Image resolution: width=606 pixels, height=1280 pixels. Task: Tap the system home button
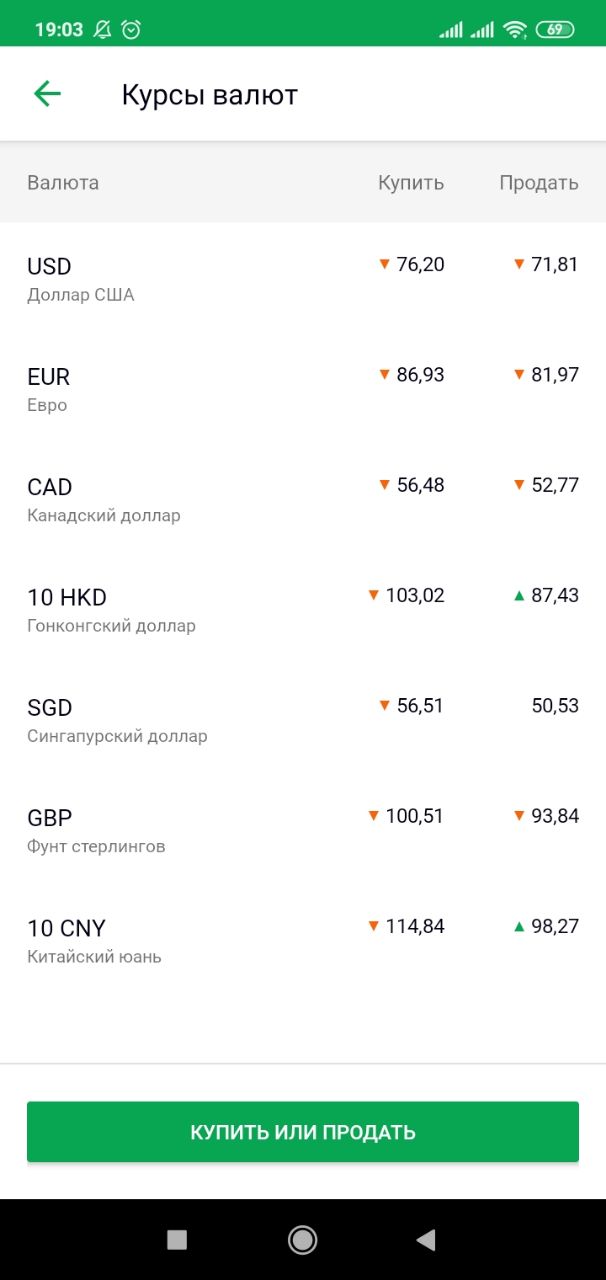coord(302,1240)
